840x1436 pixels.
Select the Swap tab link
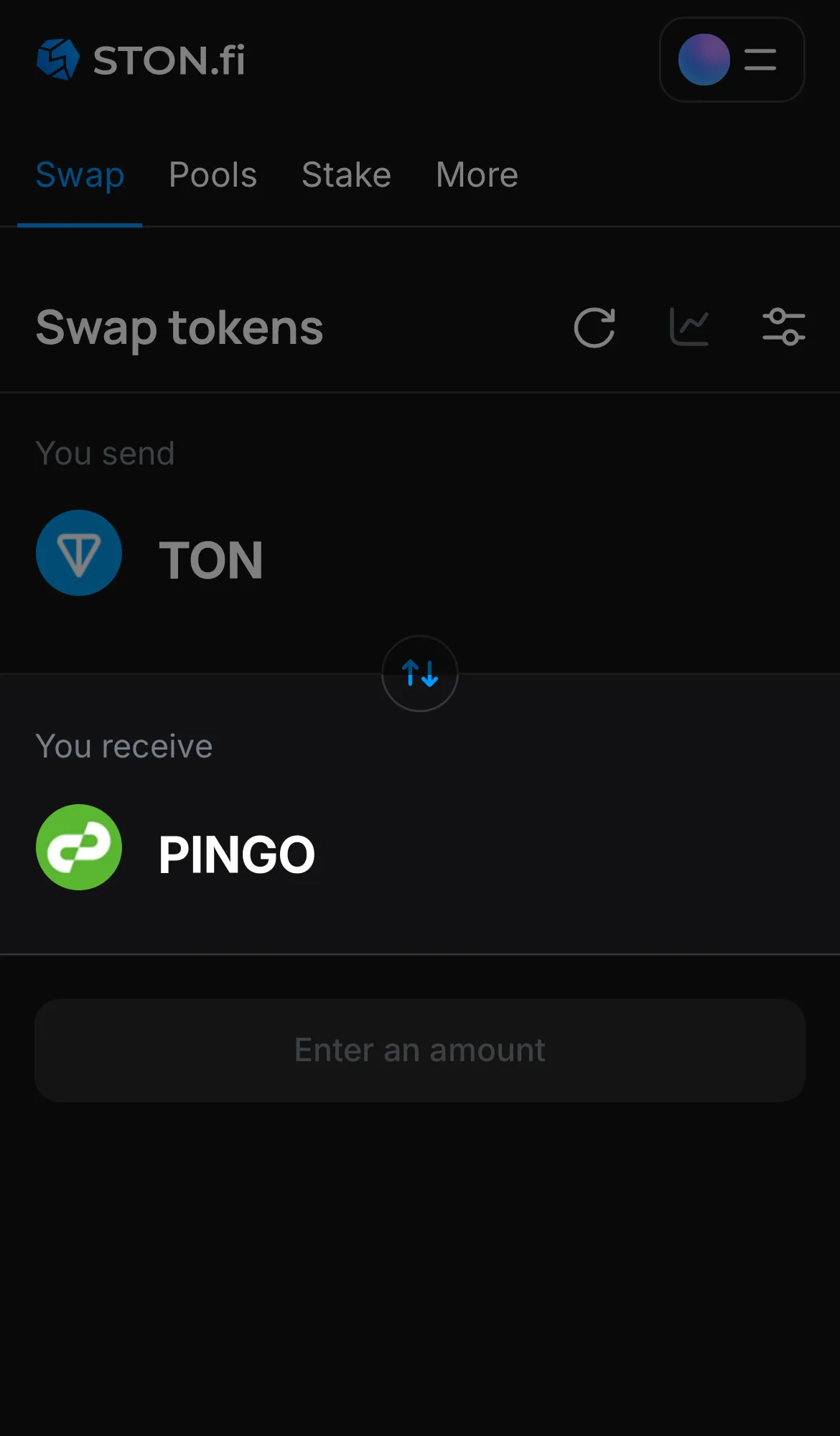[x=80, y=174]
